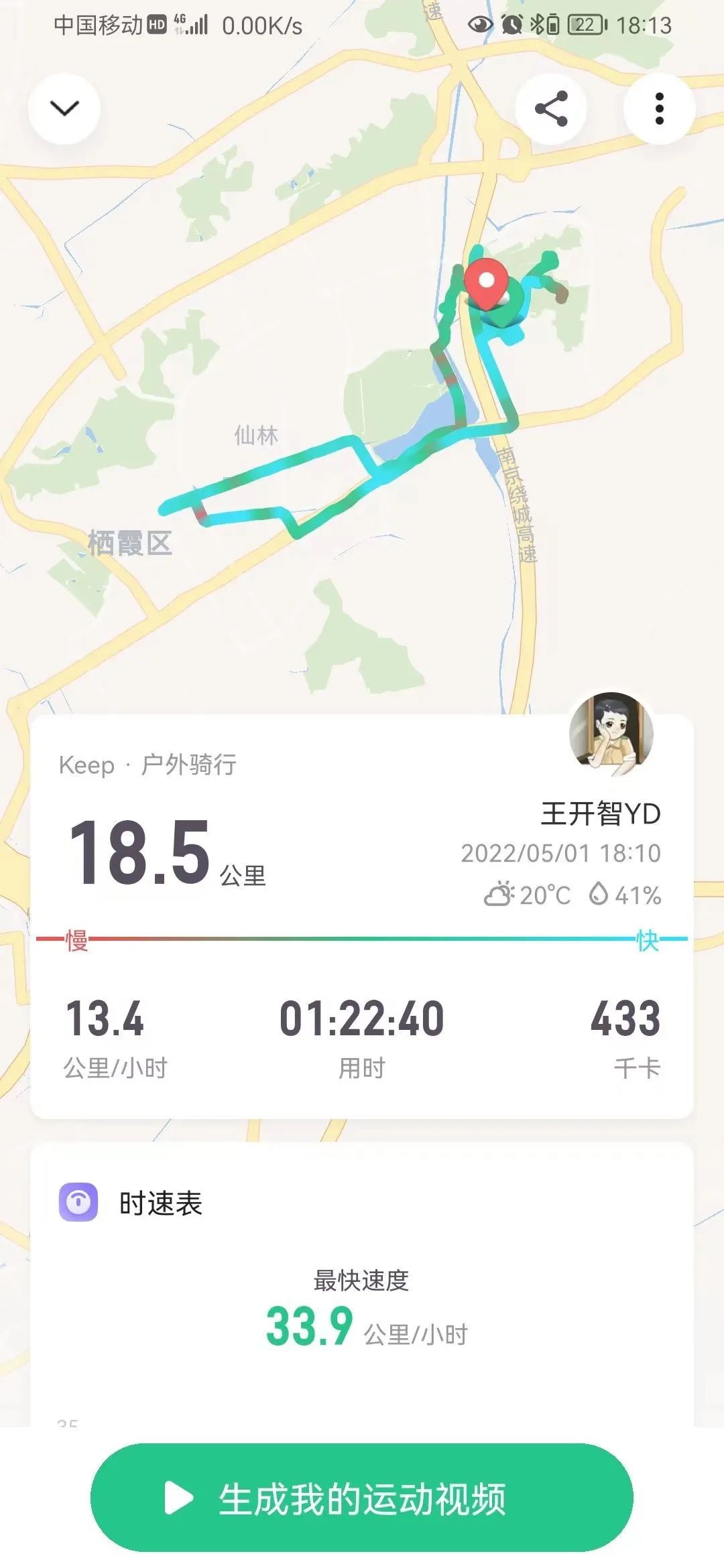Tap 生成我的运动视频 button

pos(362,1498)
